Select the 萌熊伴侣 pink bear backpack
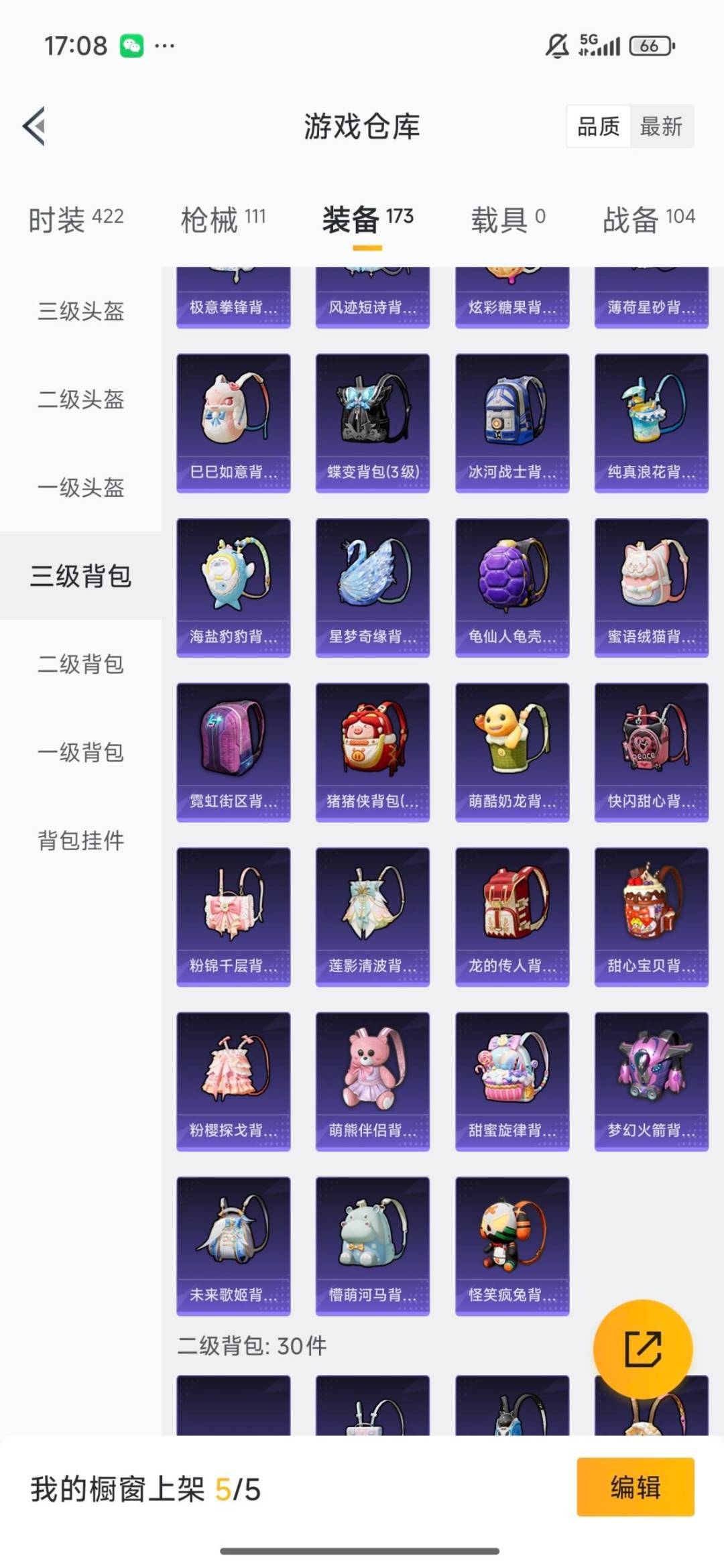724x1568 pixels. click(372, 1079)
